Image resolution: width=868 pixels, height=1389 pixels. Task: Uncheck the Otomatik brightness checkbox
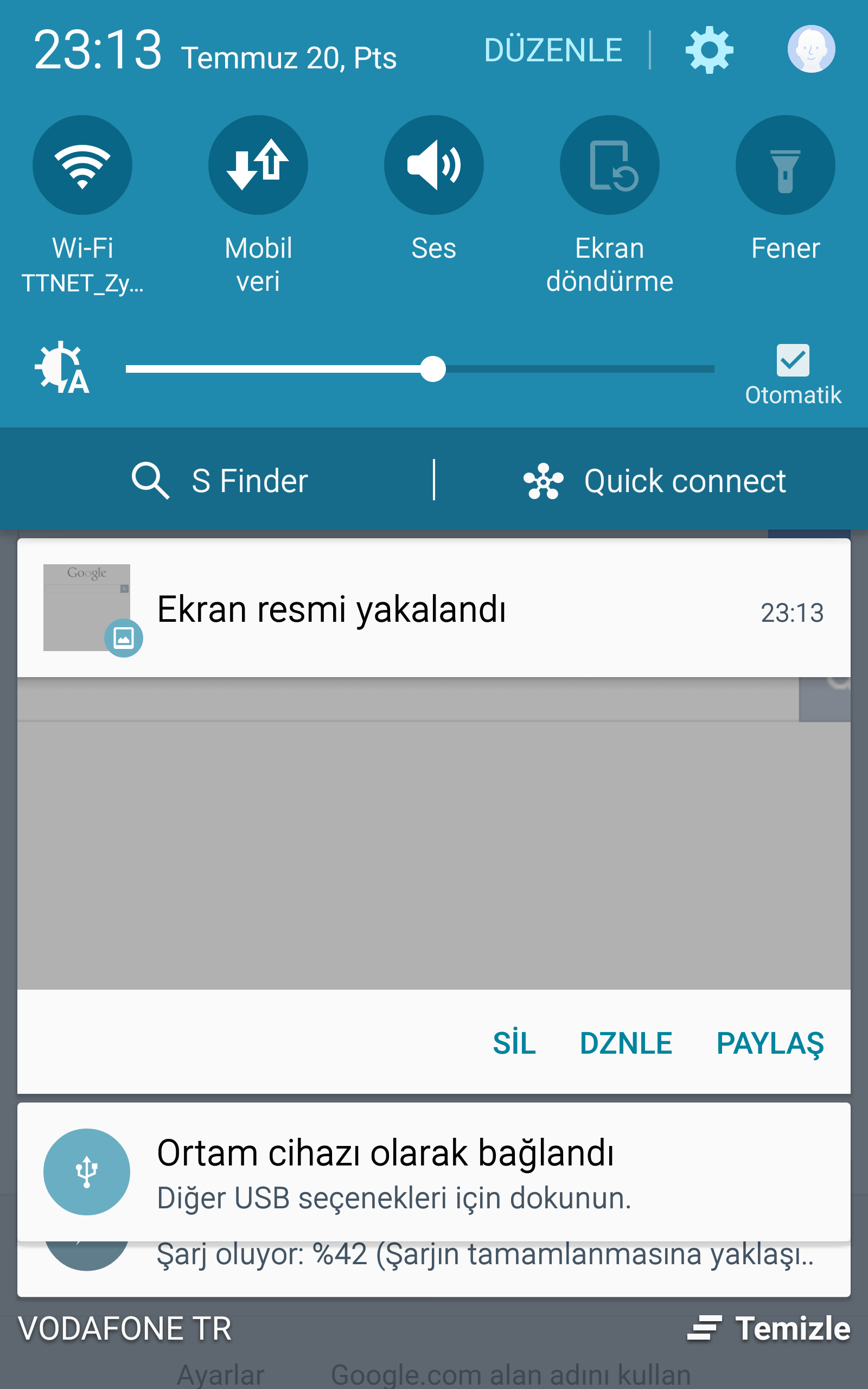793,360
